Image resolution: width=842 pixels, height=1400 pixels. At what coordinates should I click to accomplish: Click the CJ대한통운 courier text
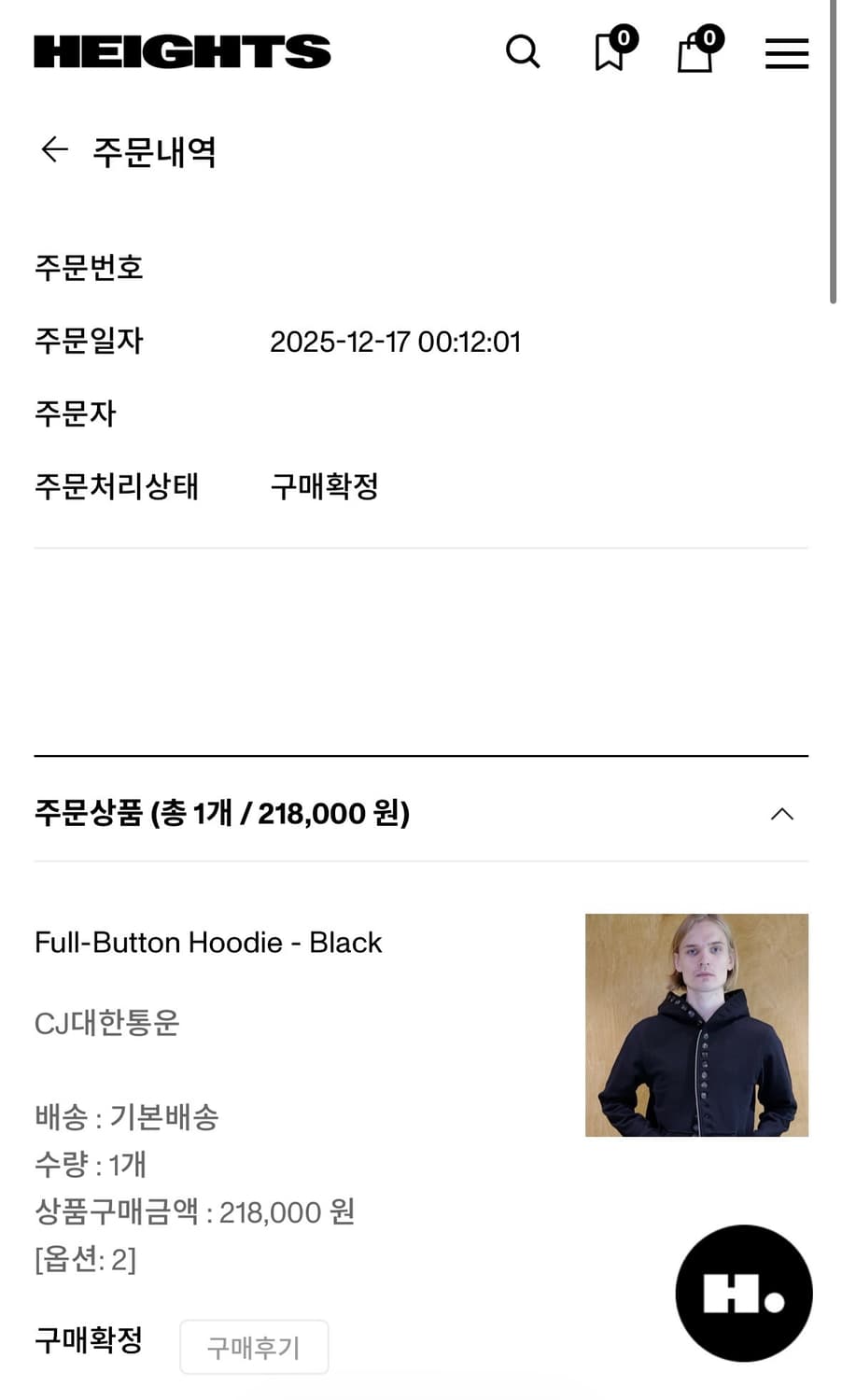[x=105, y=1024]
